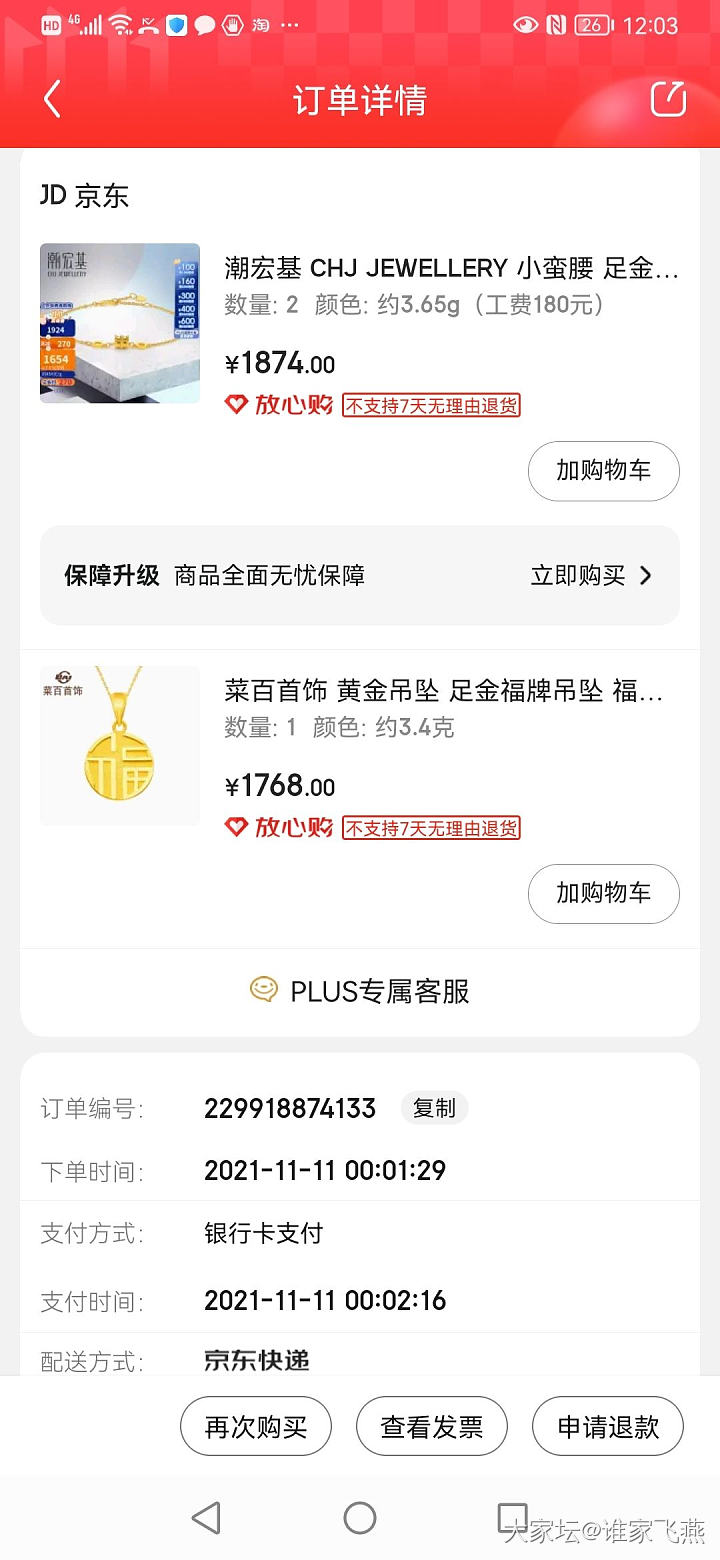Tap the system back navigation button
The image size is (720, 1560).
click(x=206, y=1518)
